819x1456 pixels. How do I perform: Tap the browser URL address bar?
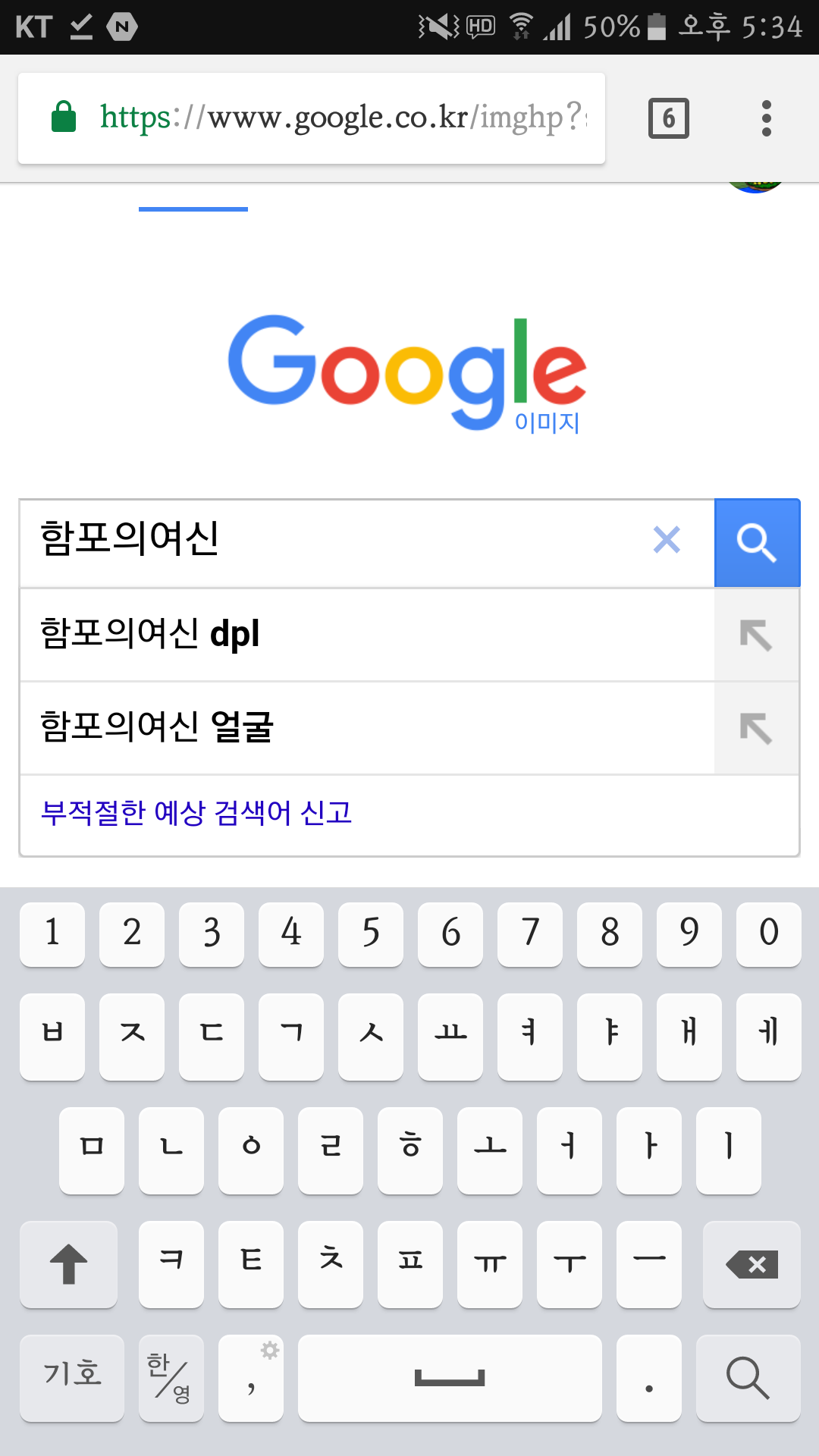[x=312, y=118]
